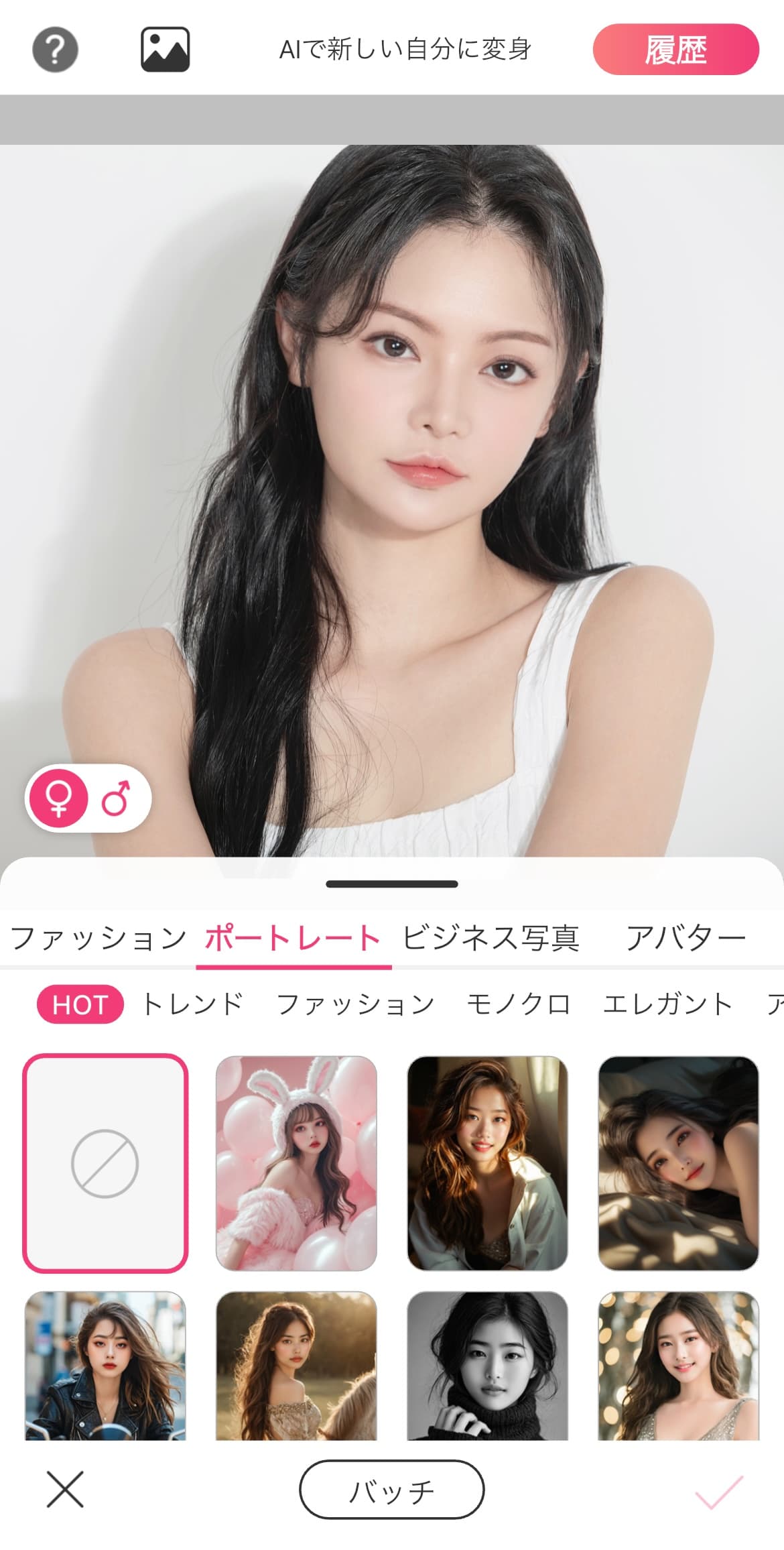This screenshot has width=784, height=1550.
Task: Switch to the ビジネス写真 tab
Action: pos(491,937)
